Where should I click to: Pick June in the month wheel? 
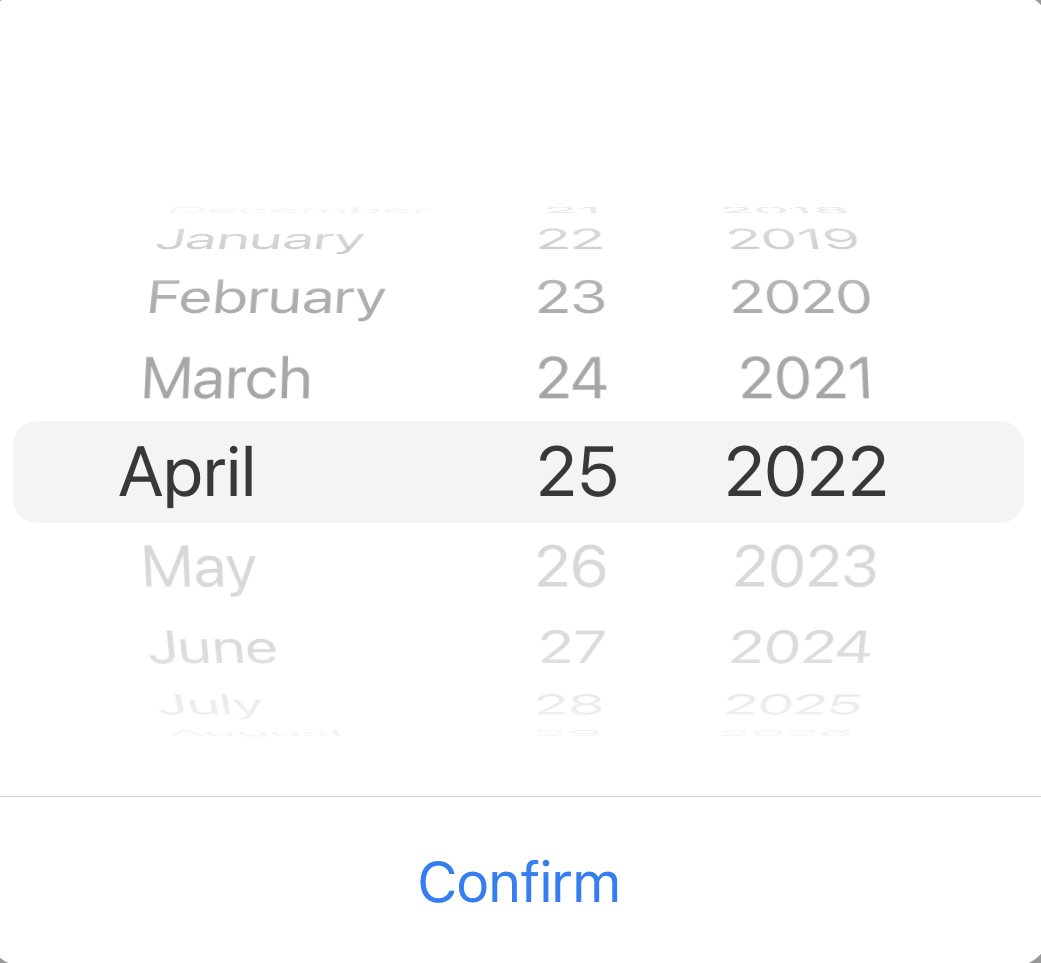click(x=213, y=648)
